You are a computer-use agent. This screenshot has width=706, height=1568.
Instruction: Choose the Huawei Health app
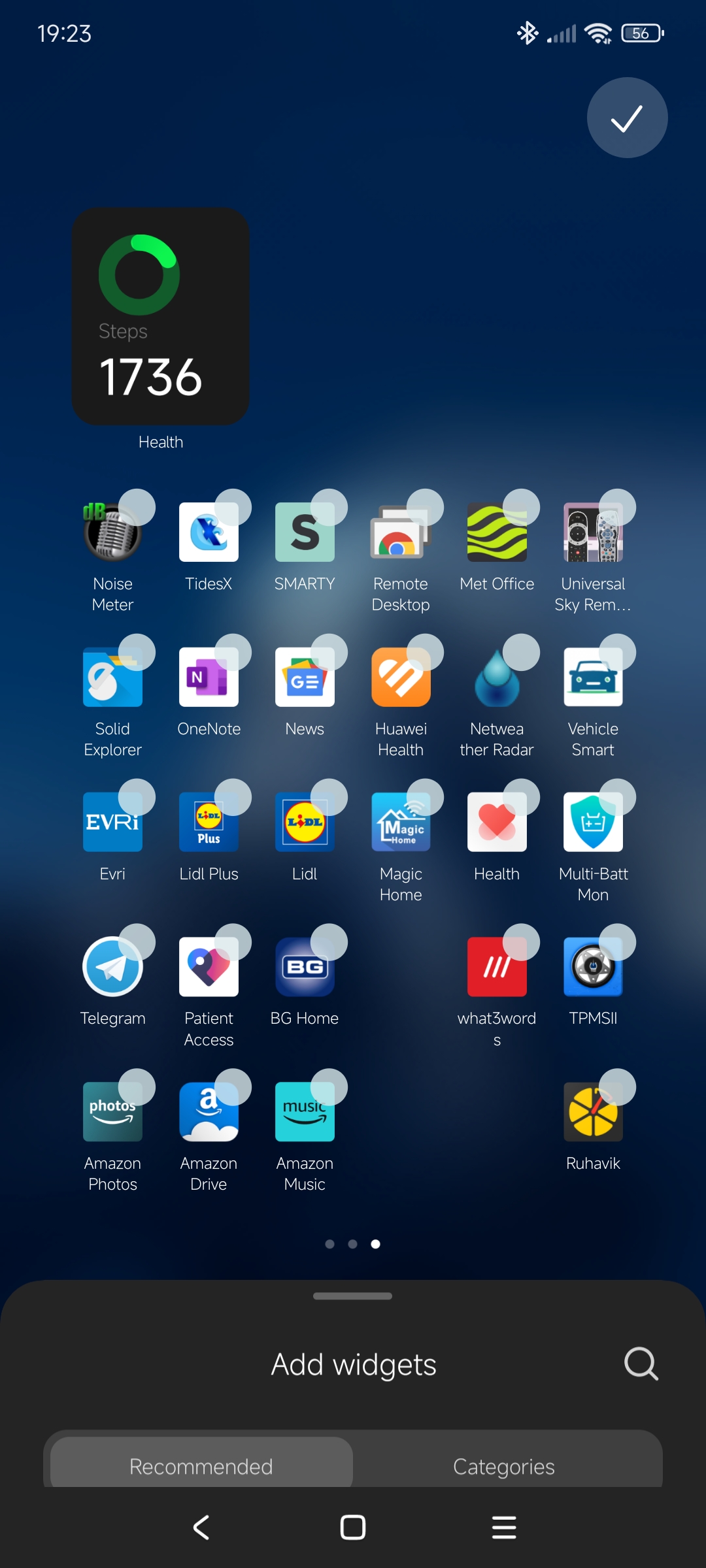[401, 677]
